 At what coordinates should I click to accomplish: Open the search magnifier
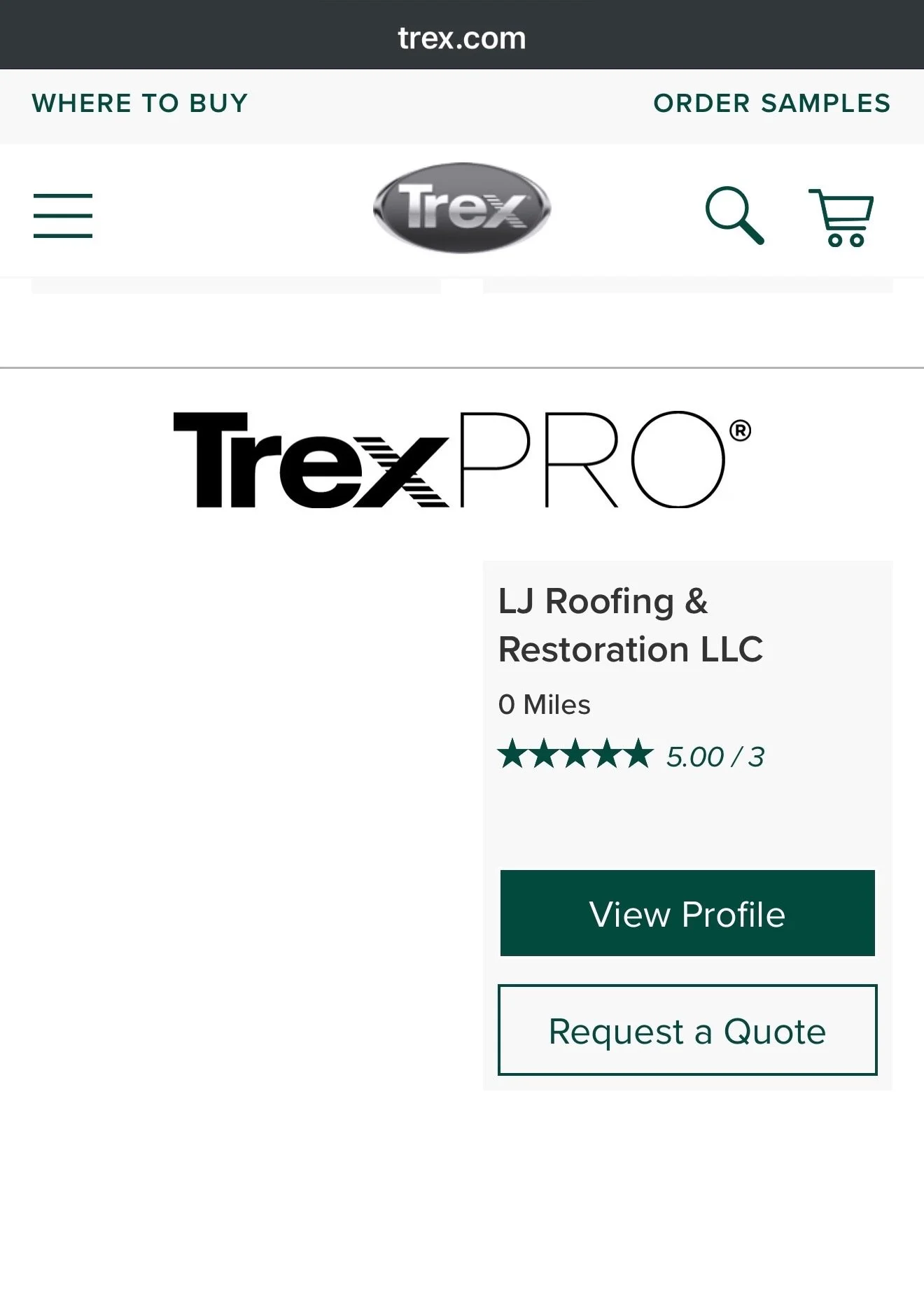734,215
